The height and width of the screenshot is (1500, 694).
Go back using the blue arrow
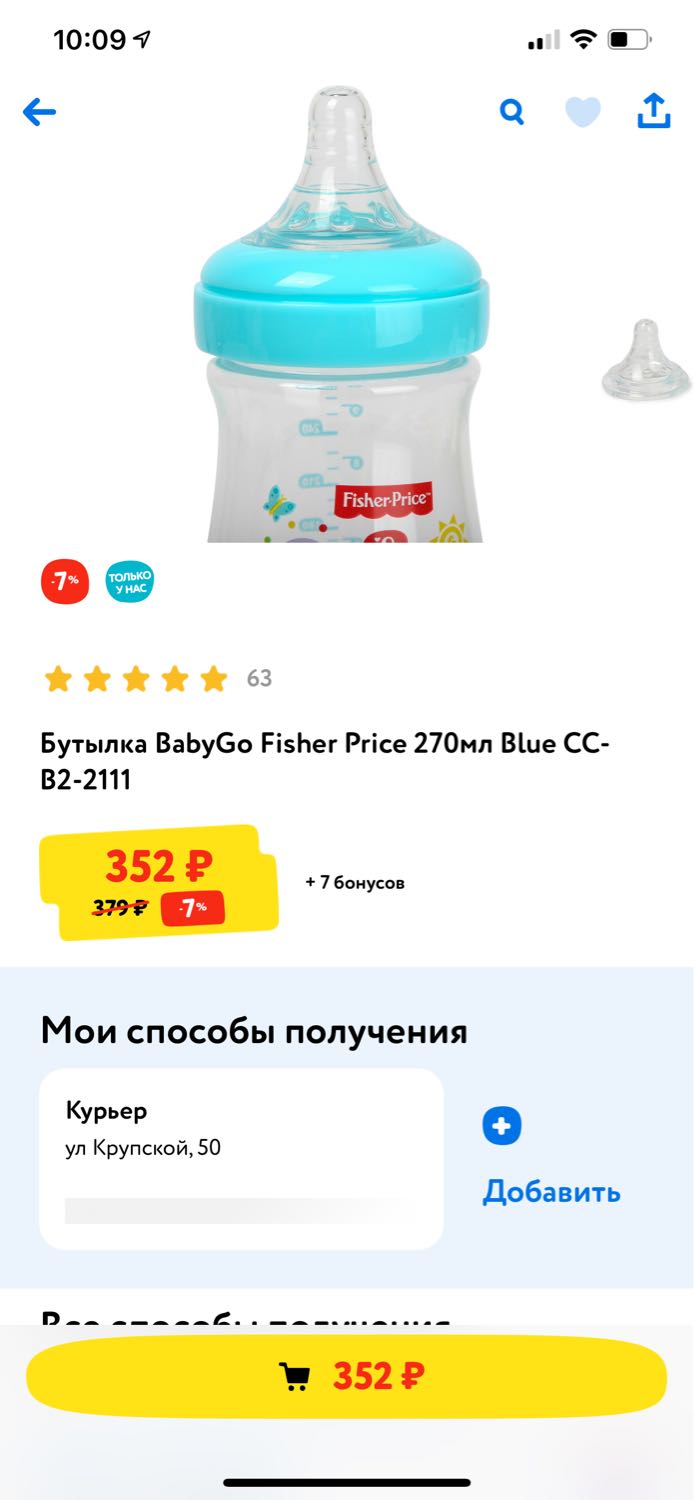[x=39, y=112]
